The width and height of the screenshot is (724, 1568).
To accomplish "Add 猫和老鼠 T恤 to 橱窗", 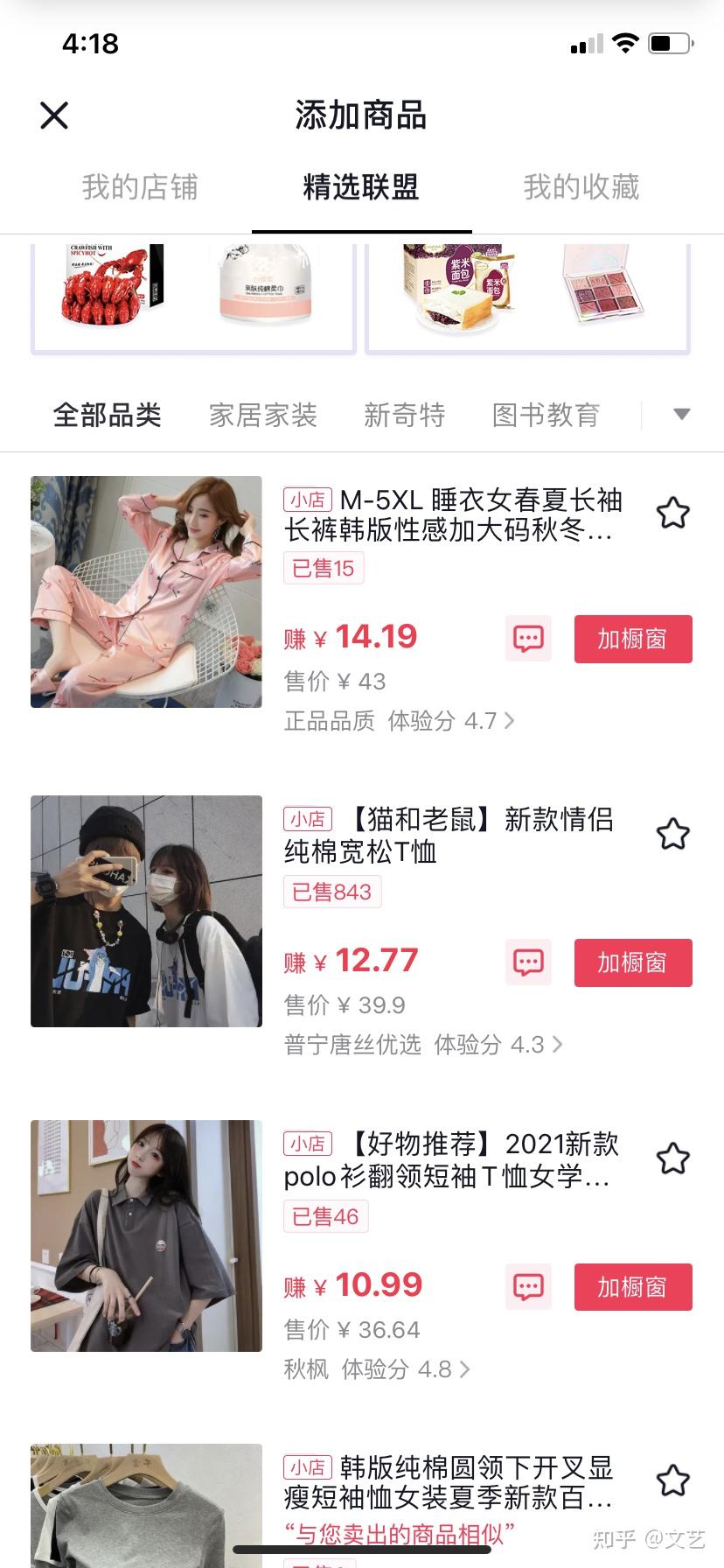I will 632,962.
